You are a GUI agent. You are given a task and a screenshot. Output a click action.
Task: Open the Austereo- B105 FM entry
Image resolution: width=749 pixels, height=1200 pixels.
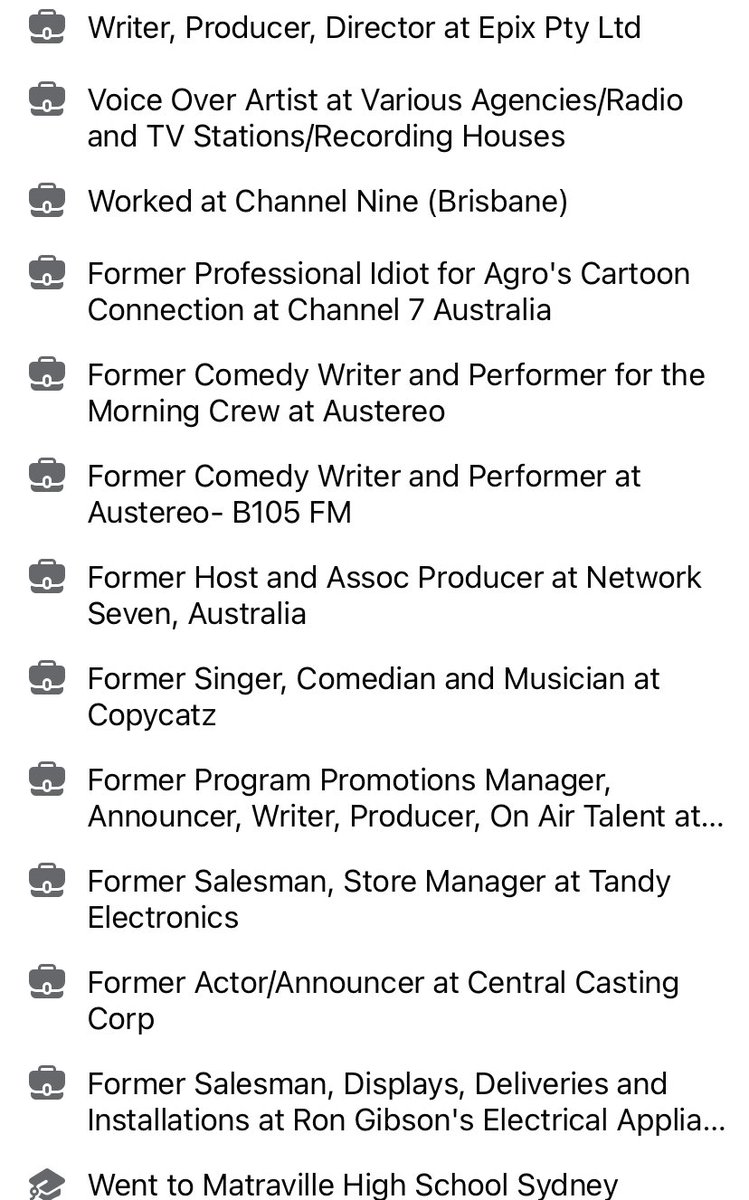364,494
